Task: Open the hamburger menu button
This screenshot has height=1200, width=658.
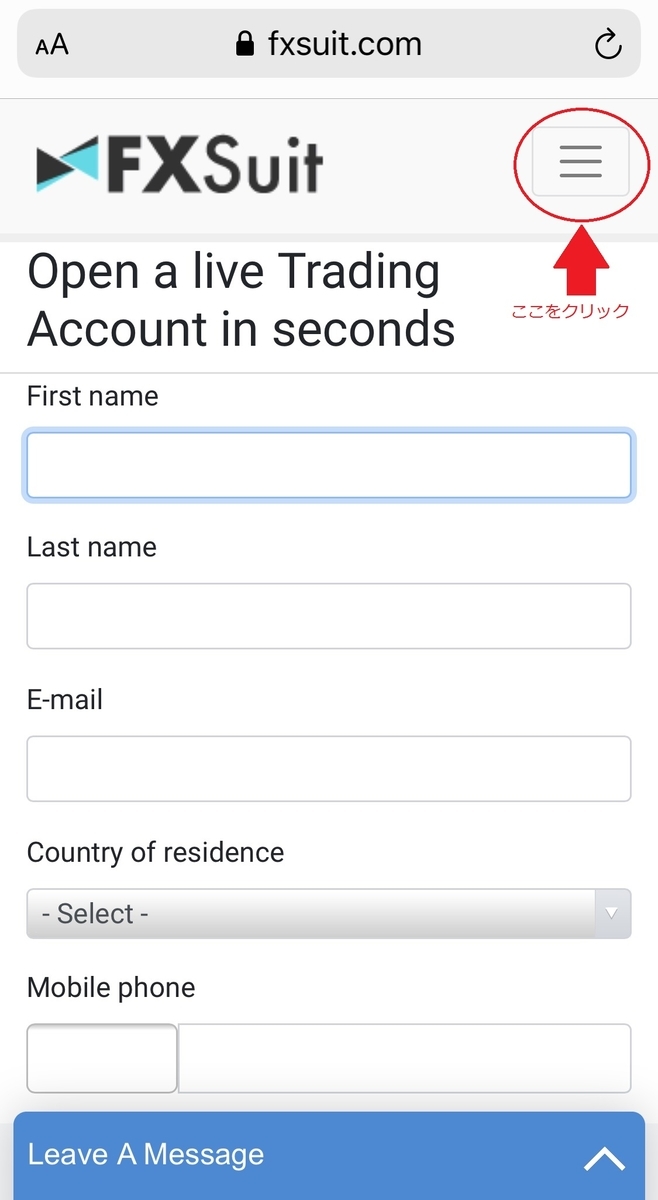Action: tap(581, 161)
